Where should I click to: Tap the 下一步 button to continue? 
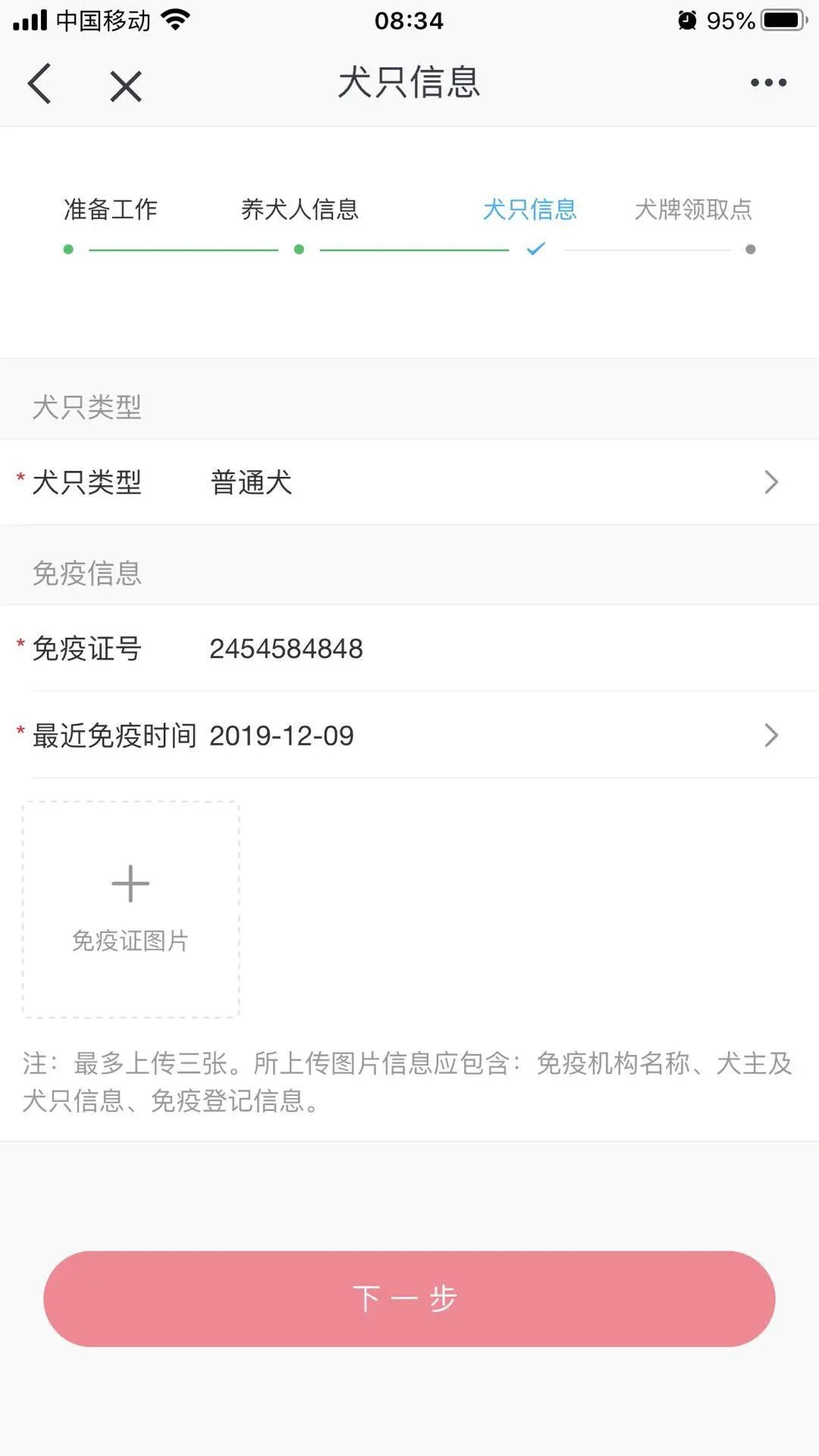409,1298
